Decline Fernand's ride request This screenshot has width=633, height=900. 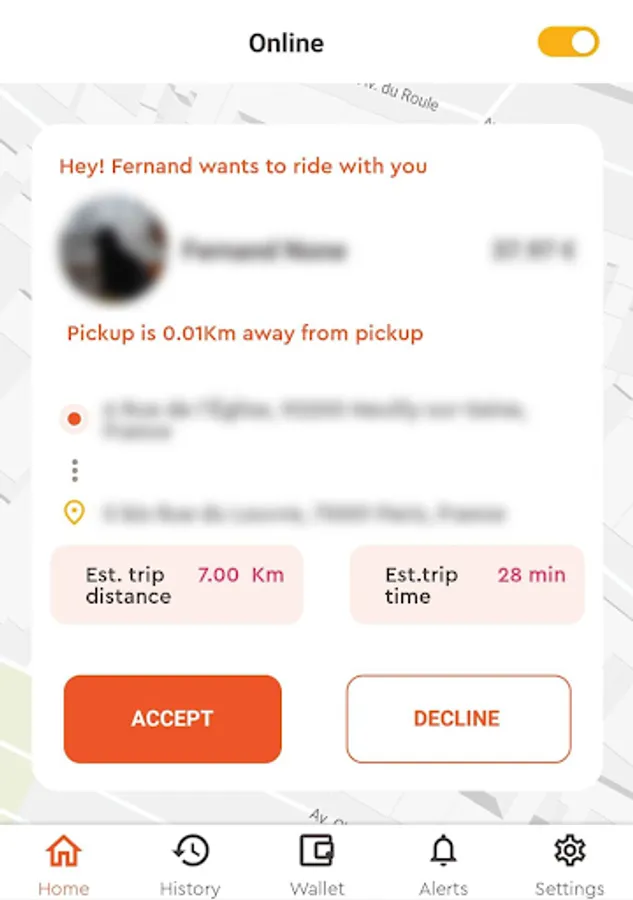(457, 718)
